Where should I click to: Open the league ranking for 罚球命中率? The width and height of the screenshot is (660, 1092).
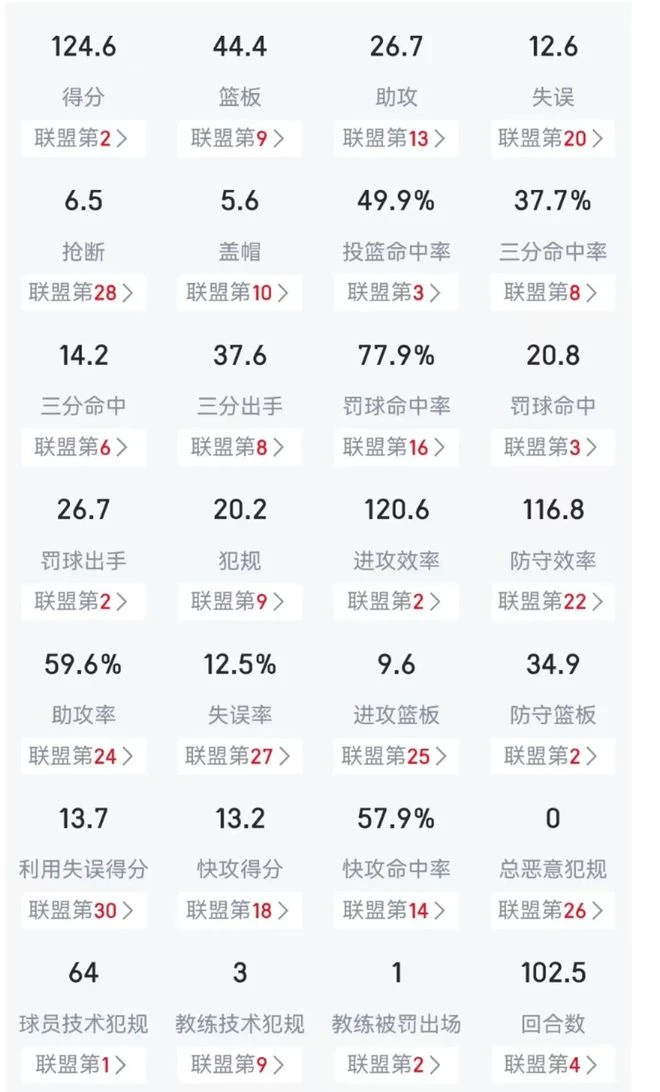pyautogui.click(x=396, y=447)
